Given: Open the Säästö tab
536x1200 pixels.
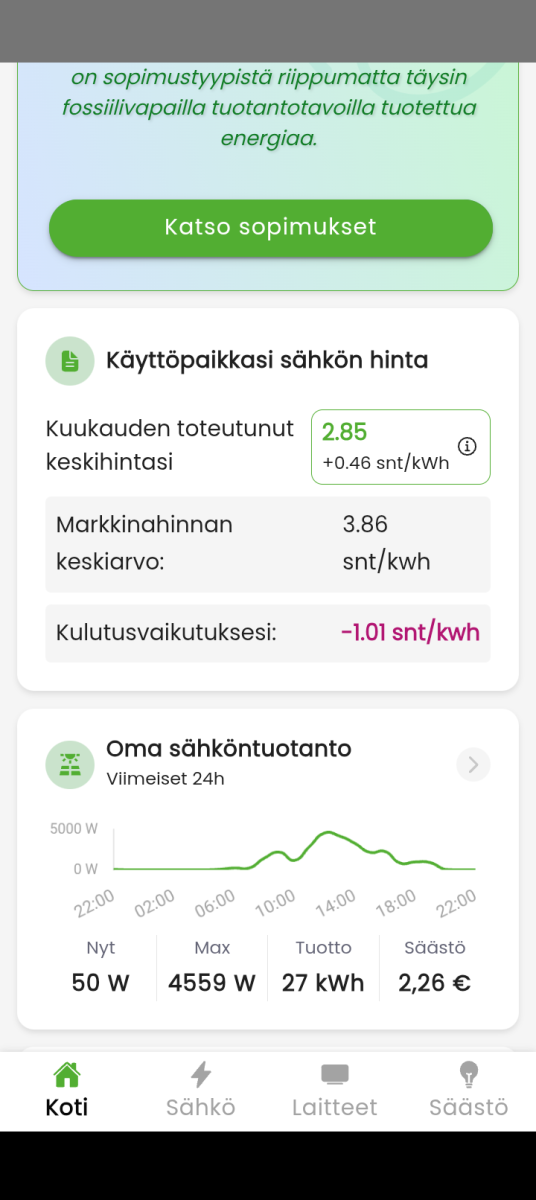Looking at the screenshot, I should coord(468,1090).
